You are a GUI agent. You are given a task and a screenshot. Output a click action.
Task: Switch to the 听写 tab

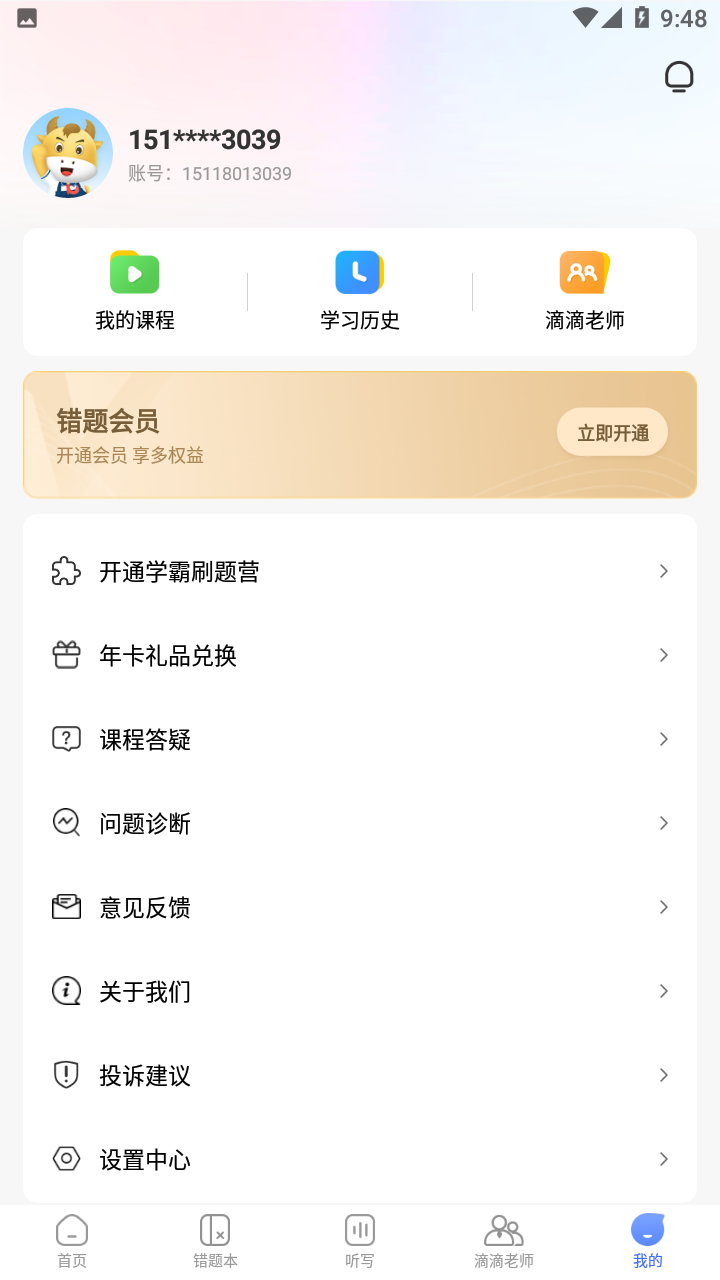click(360, 1240)
